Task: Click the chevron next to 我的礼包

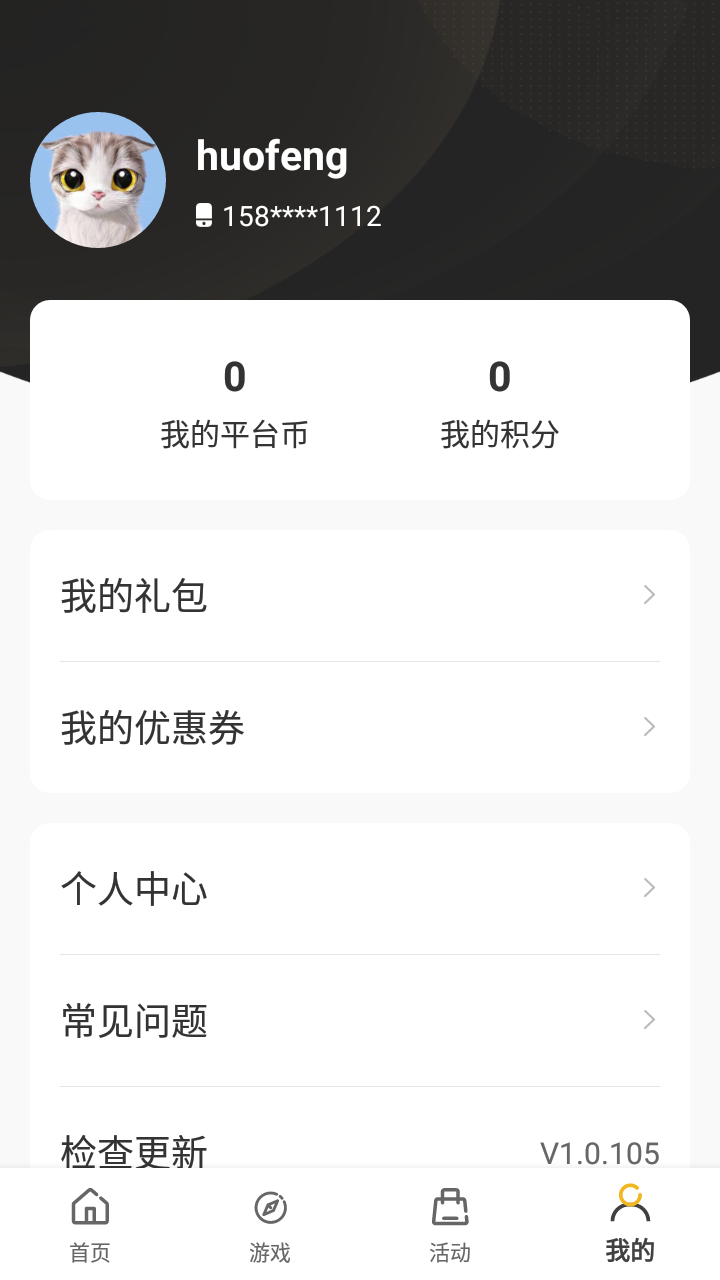Action: pos(649,594)
